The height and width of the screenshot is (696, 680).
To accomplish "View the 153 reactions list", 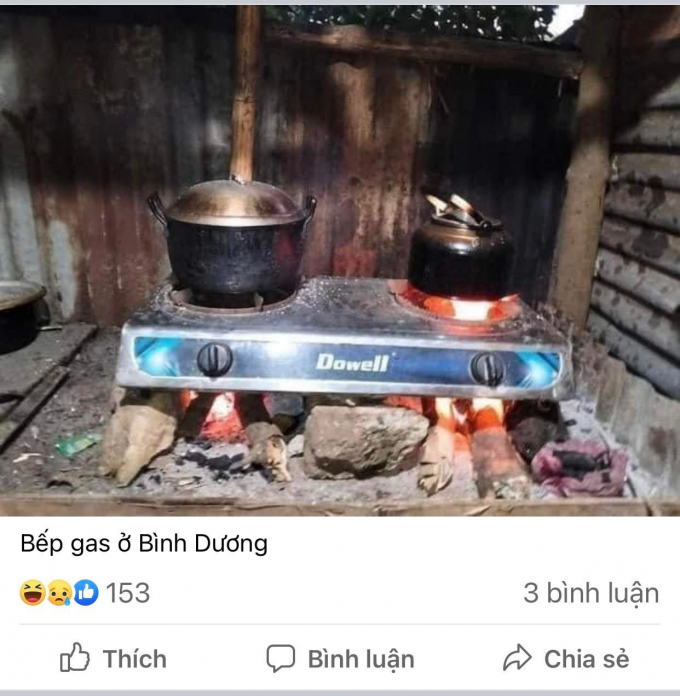I will pos(85,593).
